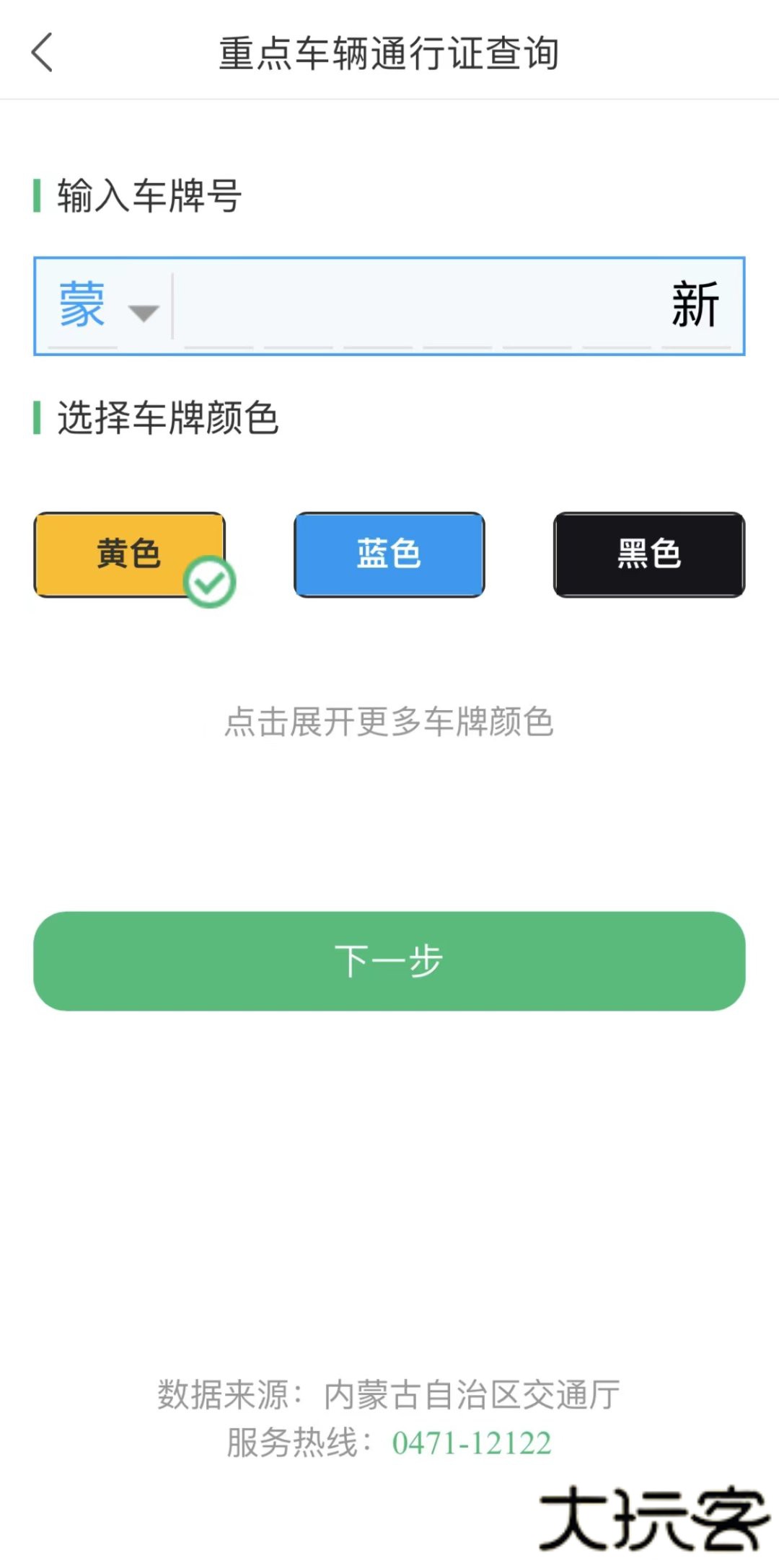Select the 黑色 plate color option
The image size is (779, 1568).
(648, 555)
